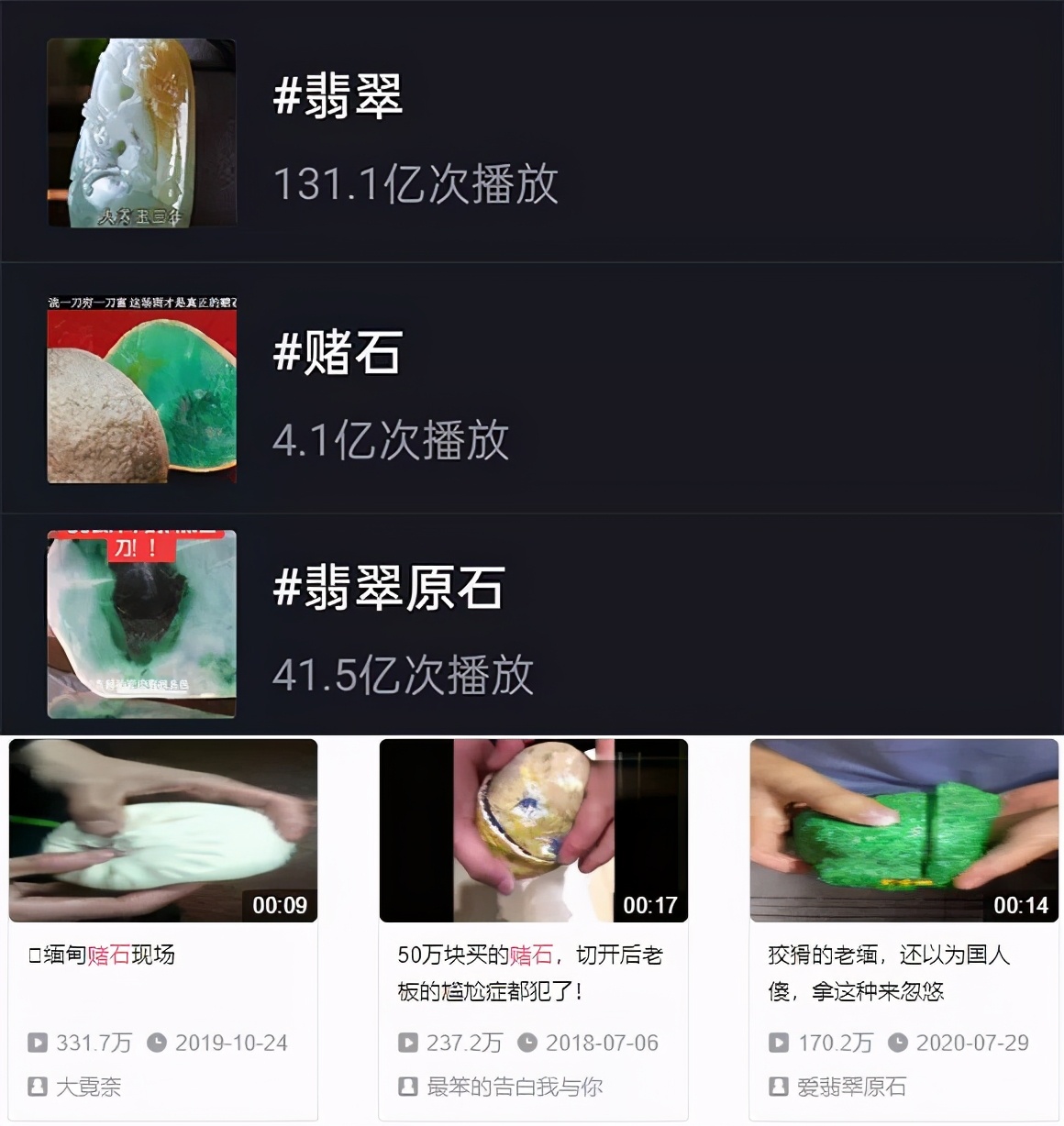This screenshot has height=1126, width=1064.
Task: Click the 00:09 duration label
Action: [x=278, y=905]
